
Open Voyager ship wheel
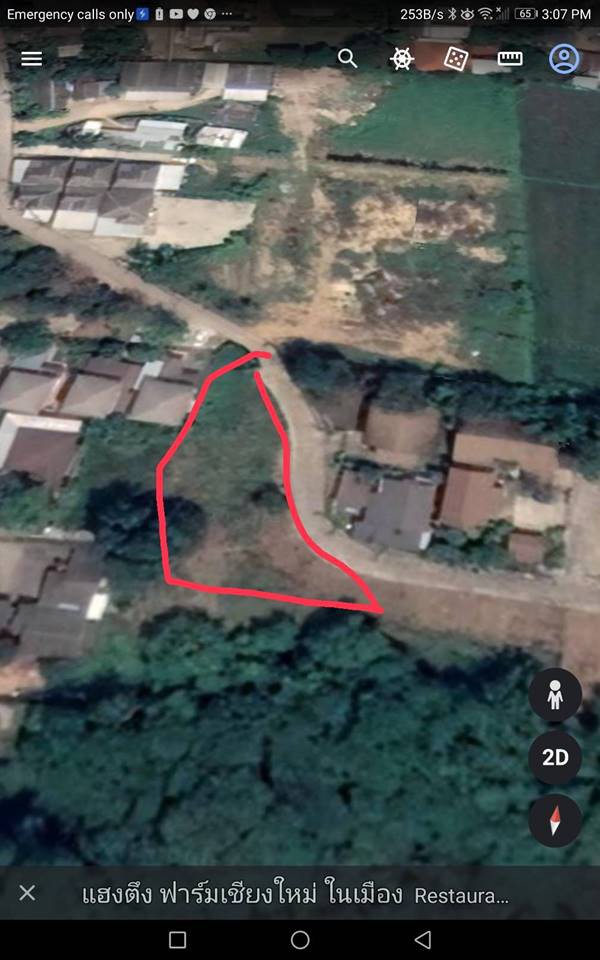click(x=402, y=59)
